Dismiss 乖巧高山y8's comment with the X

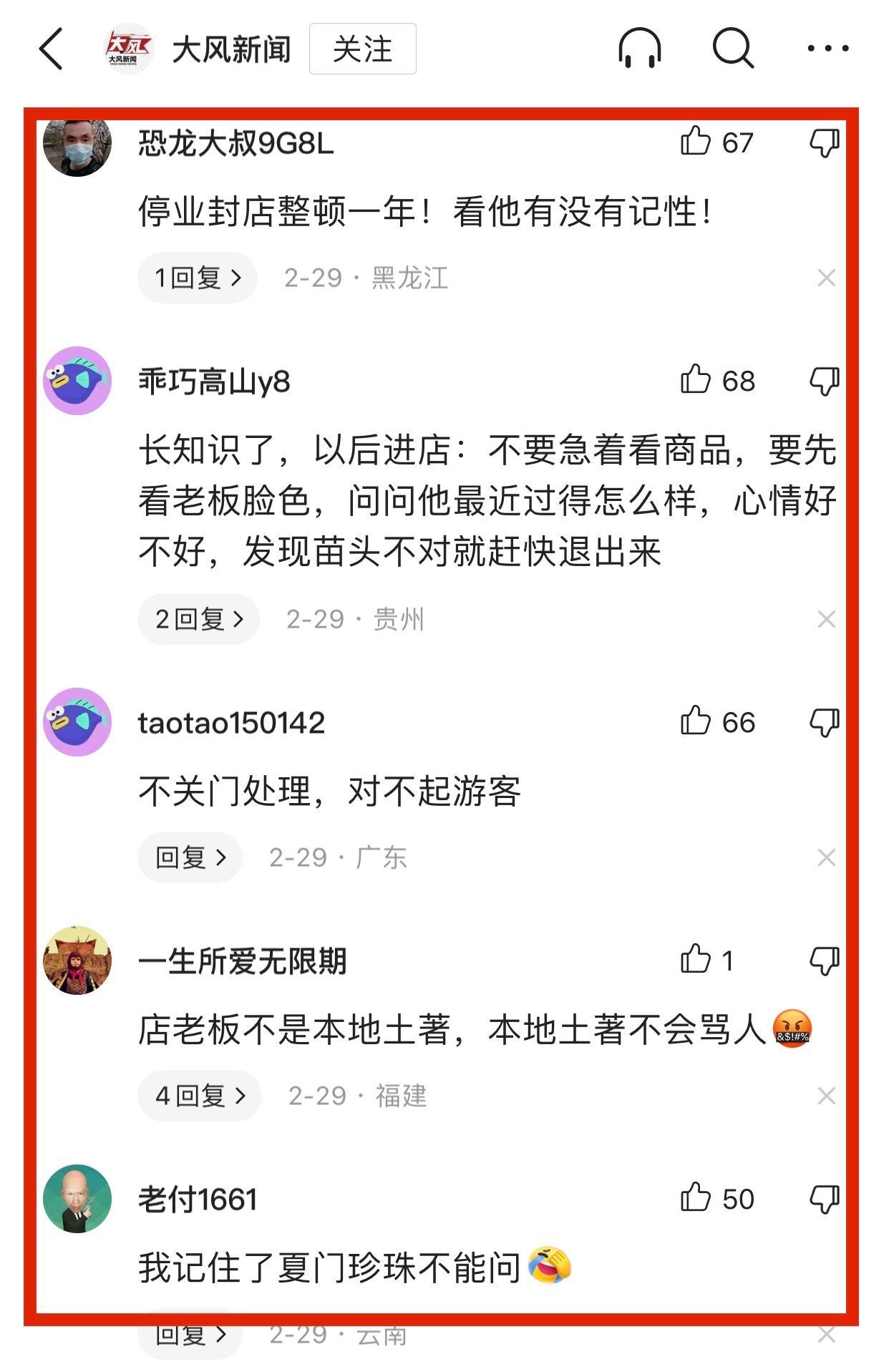(826, 619)
